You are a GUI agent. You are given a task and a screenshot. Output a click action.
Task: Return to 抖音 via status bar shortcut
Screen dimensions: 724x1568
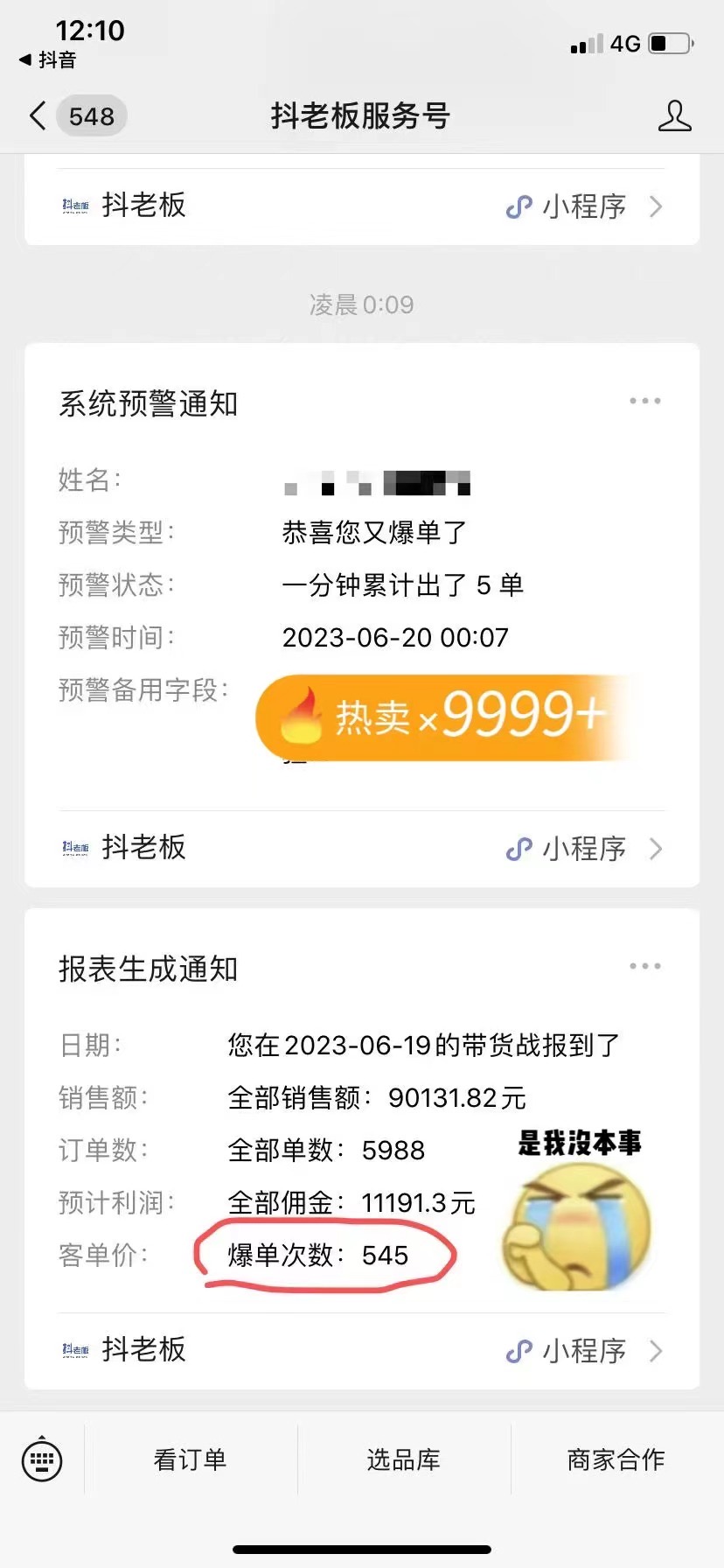(x=50, y=61)
